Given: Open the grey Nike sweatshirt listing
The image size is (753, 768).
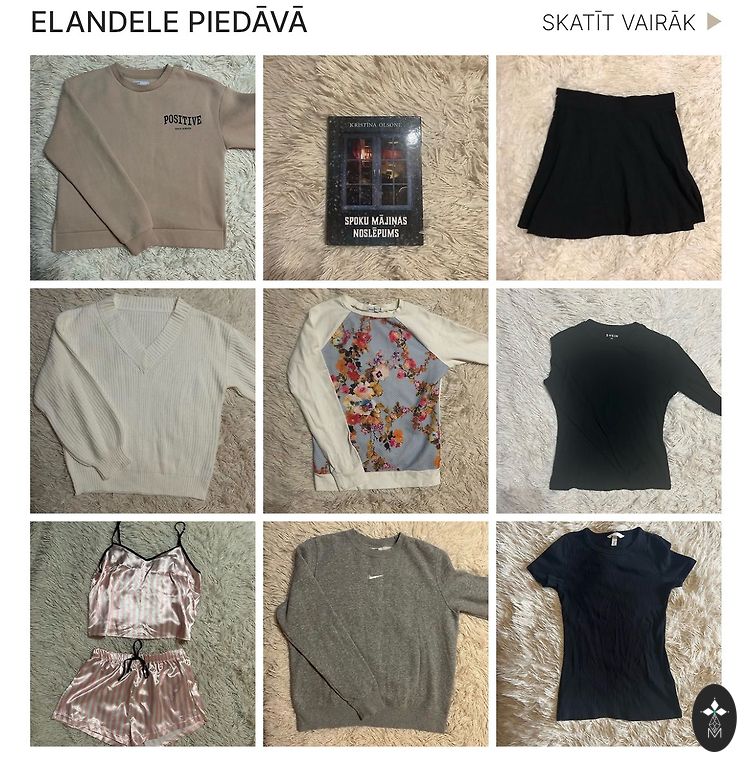Looking at the screenshot, I should (x=375, y=633).
